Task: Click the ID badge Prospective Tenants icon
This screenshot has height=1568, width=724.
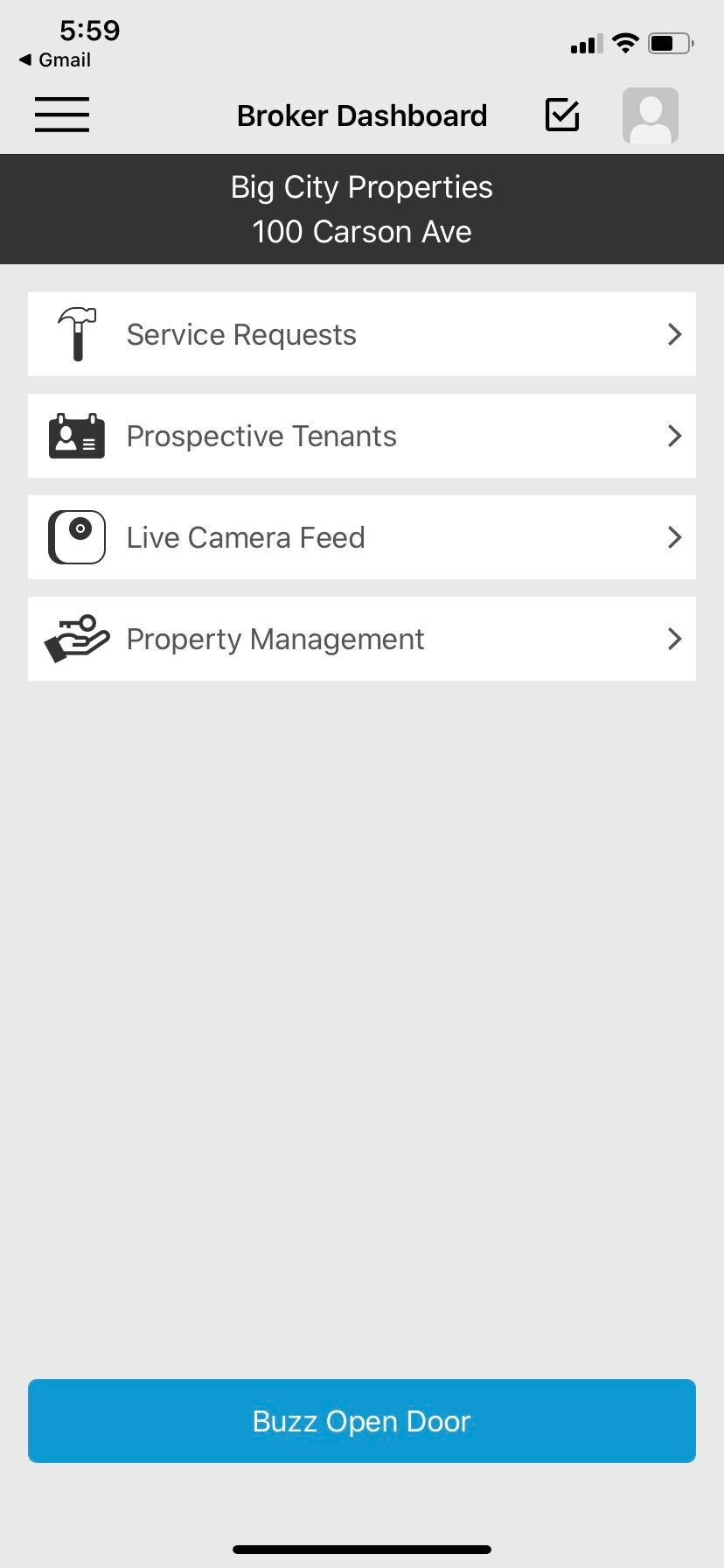Action: pos(76,435)
